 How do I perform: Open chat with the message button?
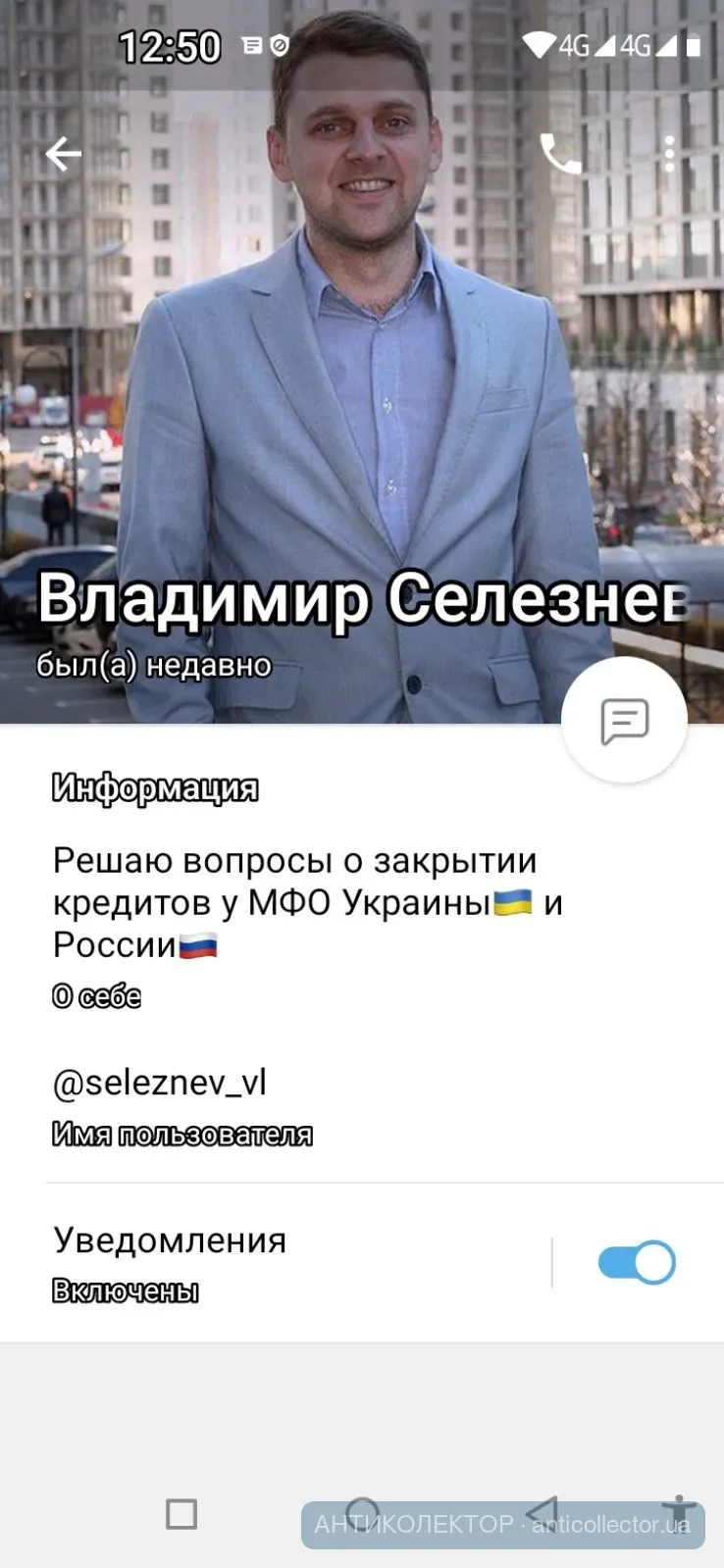coord(624,721)
